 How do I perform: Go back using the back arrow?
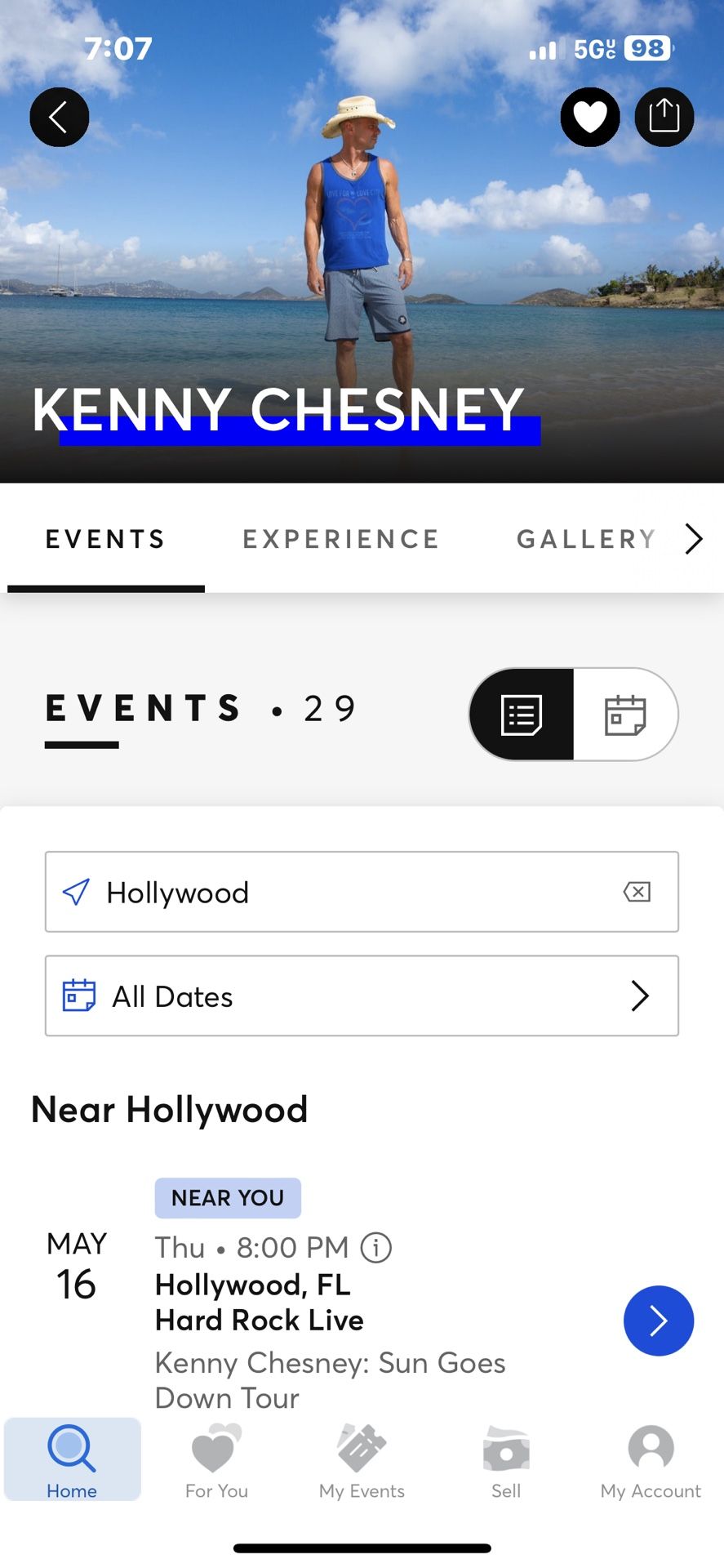point(60,117)
